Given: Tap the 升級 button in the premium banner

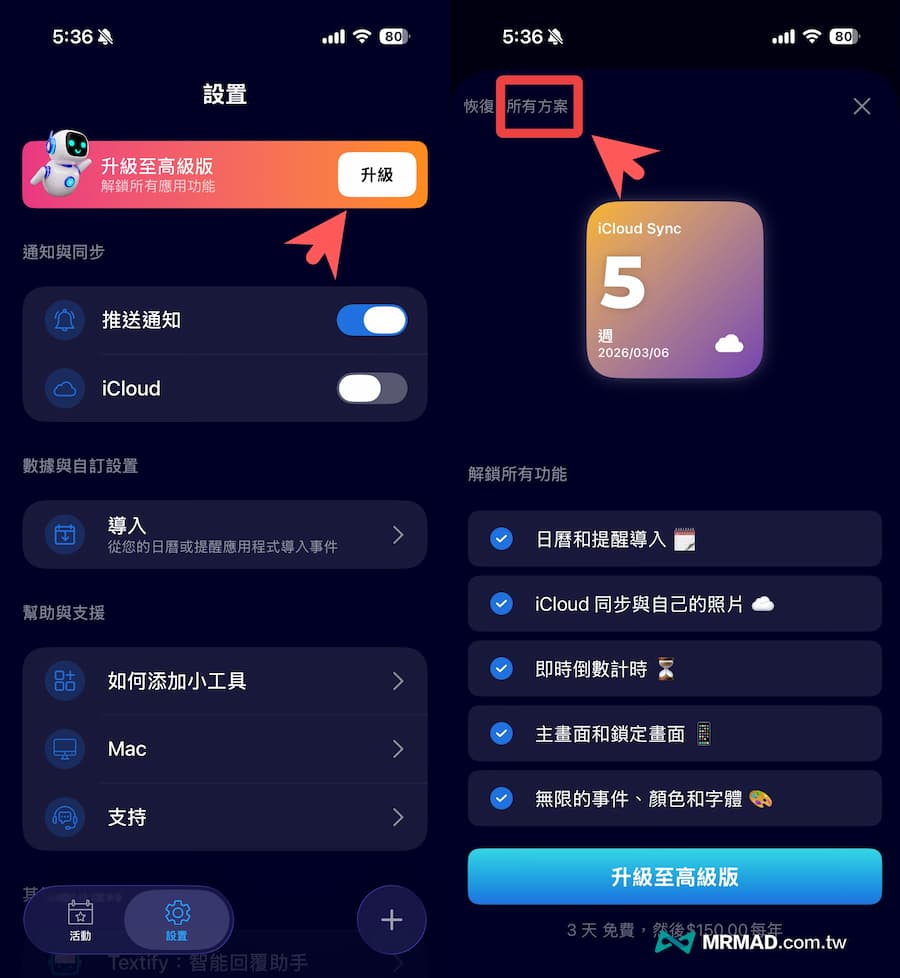Looking at the screenshot, I should (x=376, y=175).
